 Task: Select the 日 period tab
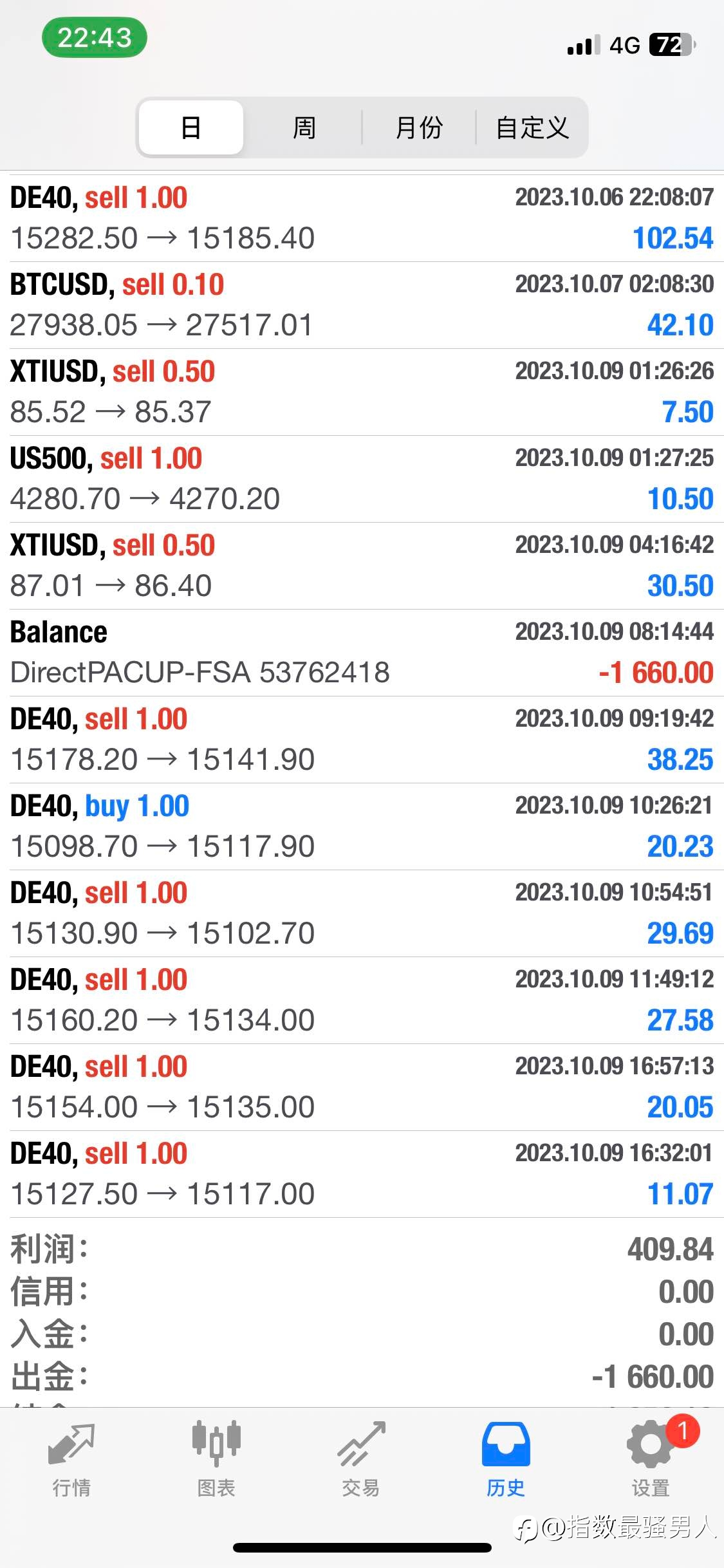point(191,127)
